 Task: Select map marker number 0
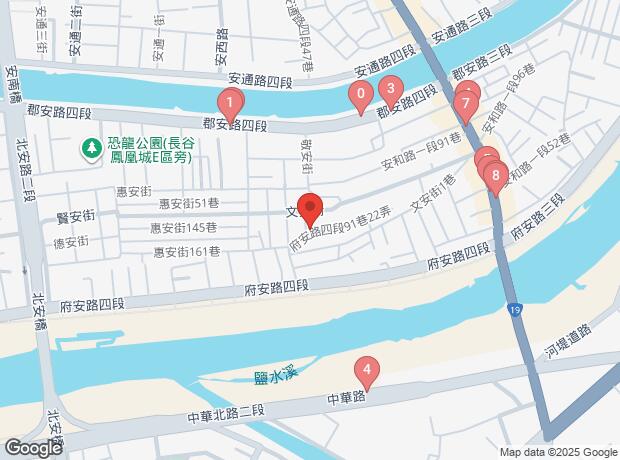click(360, 97)
